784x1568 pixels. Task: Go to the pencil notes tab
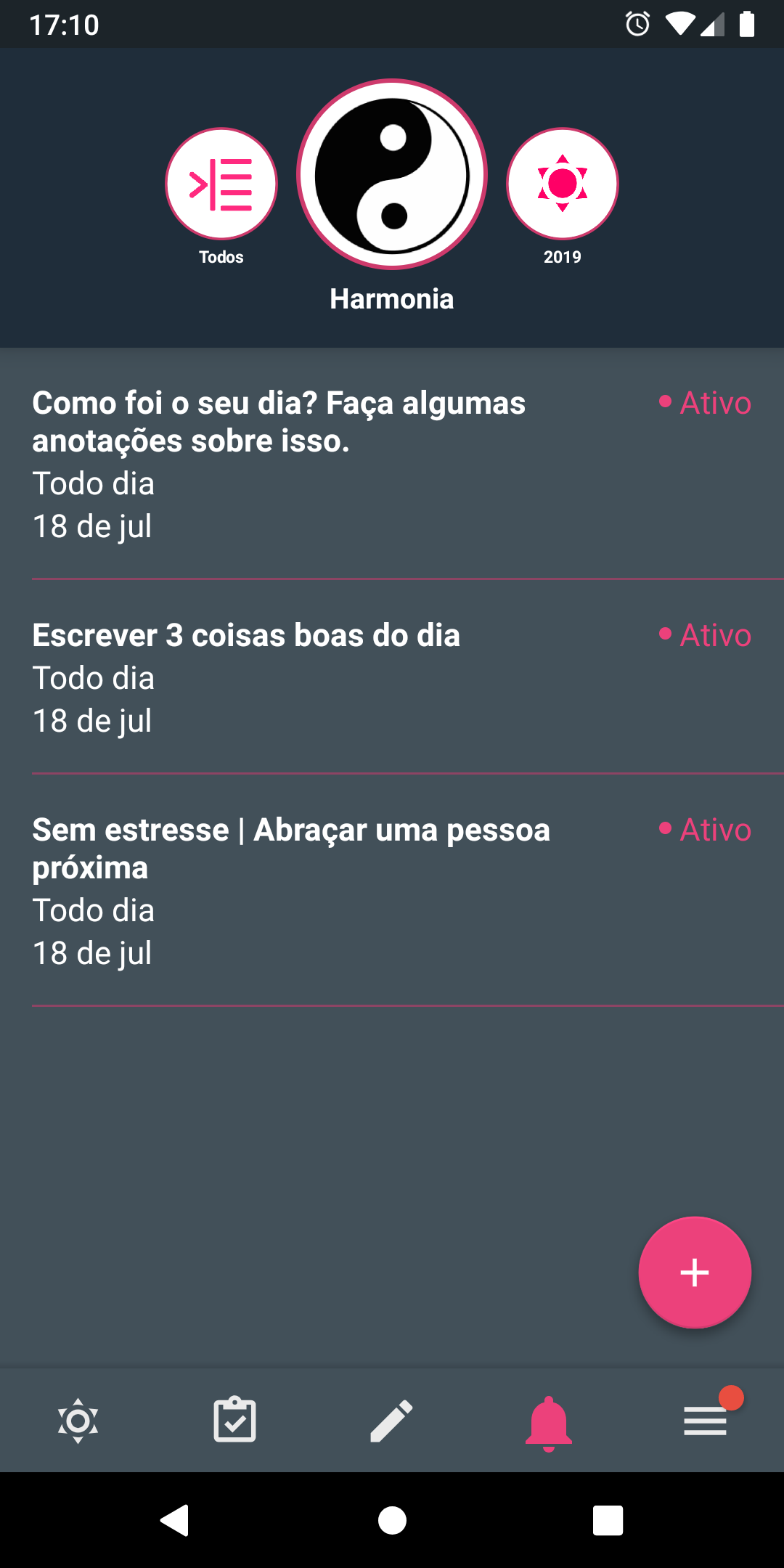pyautogui.click(x=392, y=1421)
